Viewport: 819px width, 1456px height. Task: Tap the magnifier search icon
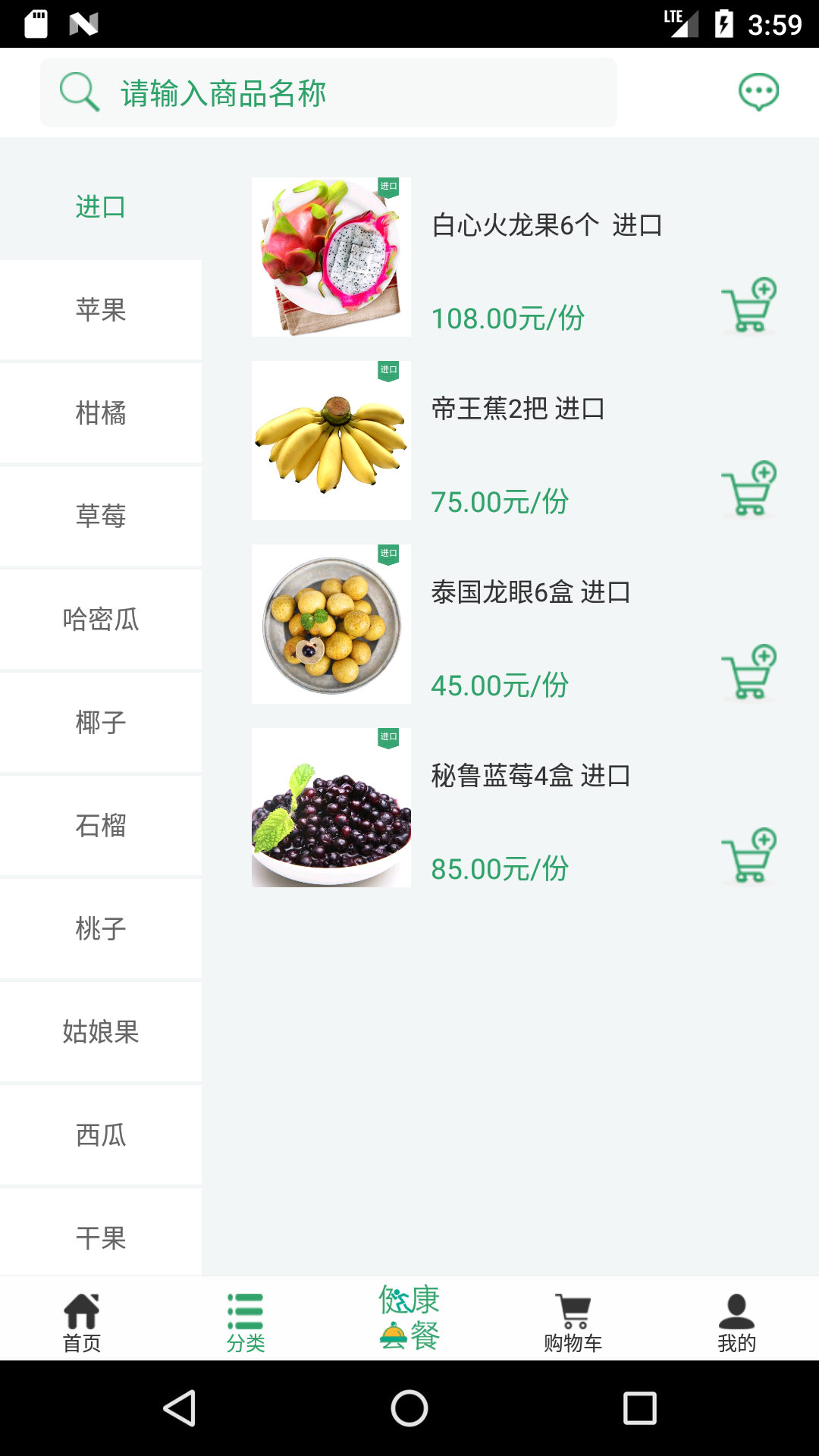(79, 92)
